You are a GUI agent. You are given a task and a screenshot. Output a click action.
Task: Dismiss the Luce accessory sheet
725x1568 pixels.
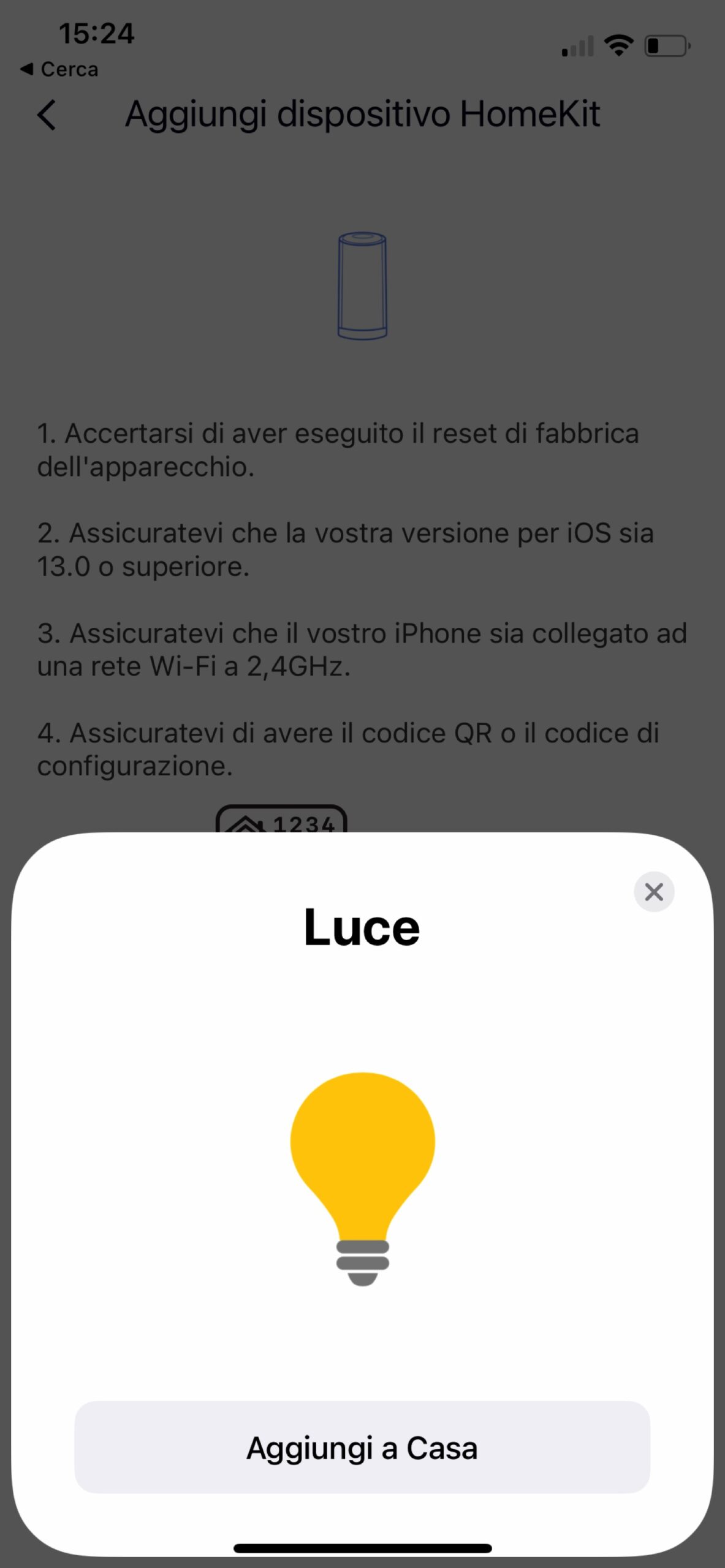(x=654, y=892)
